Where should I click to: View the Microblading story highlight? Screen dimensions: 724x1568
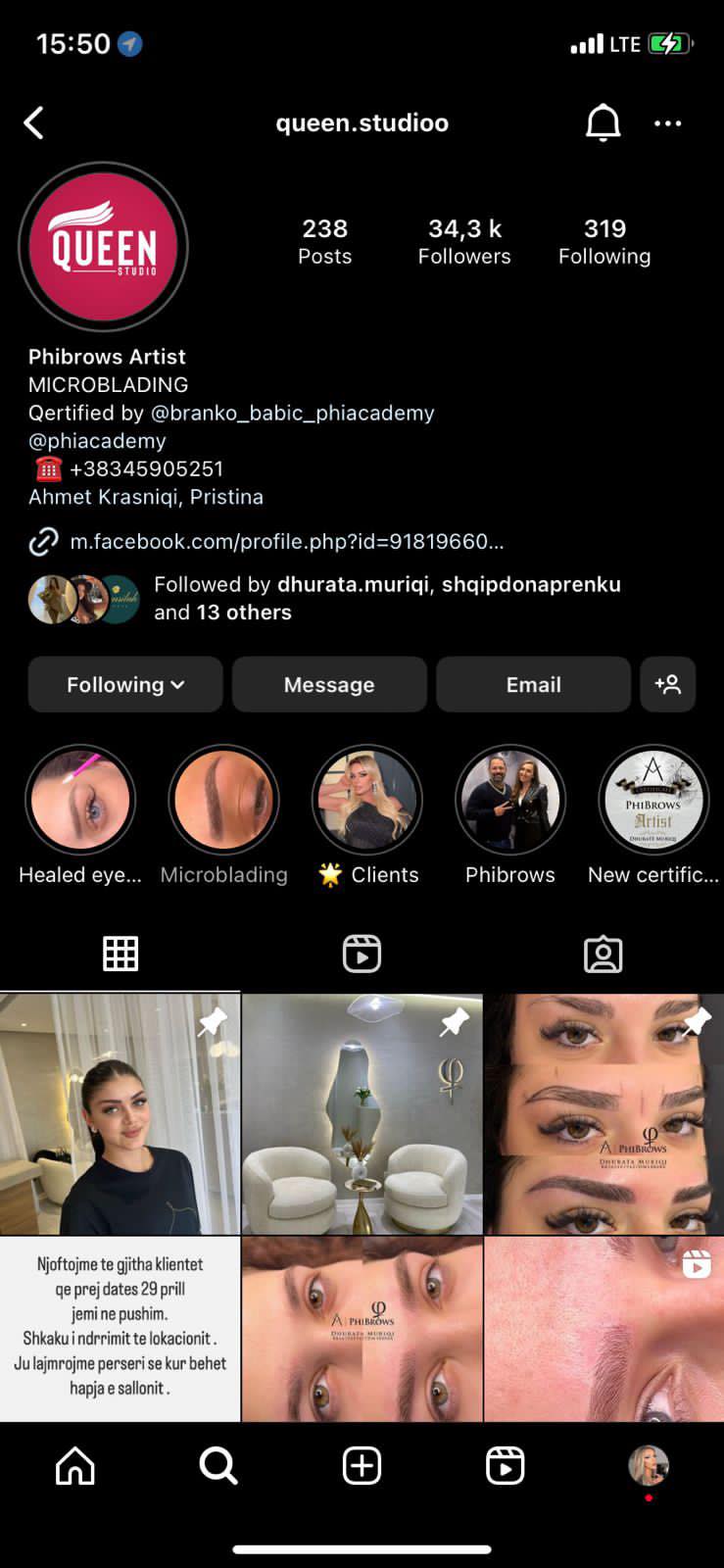223,801
